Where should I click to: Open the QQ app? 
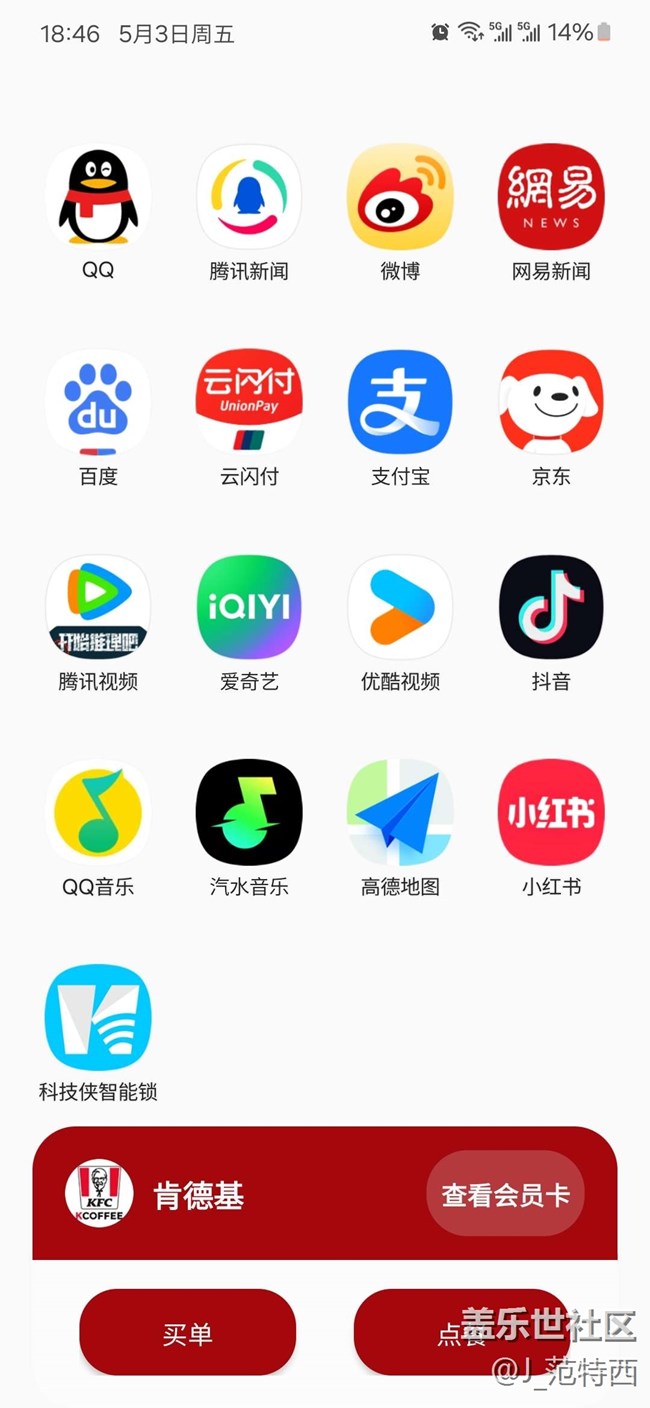tap(98, 197)
